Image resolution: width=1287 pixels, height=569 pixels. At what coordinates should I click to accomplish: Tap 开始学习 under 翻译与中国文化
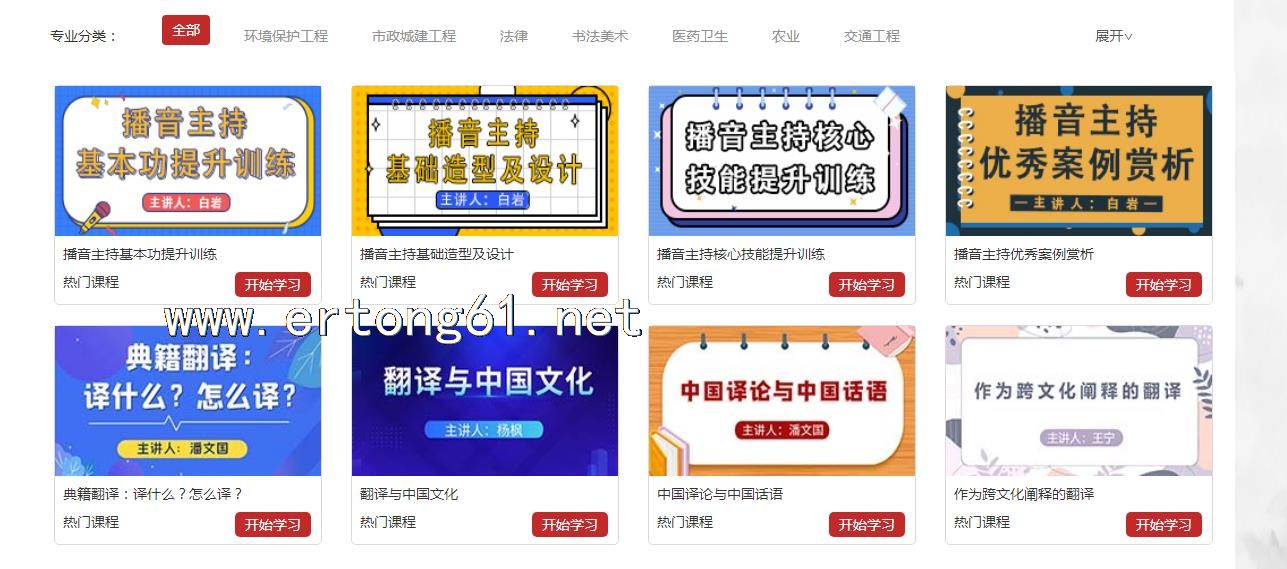(x=570, y=525)
